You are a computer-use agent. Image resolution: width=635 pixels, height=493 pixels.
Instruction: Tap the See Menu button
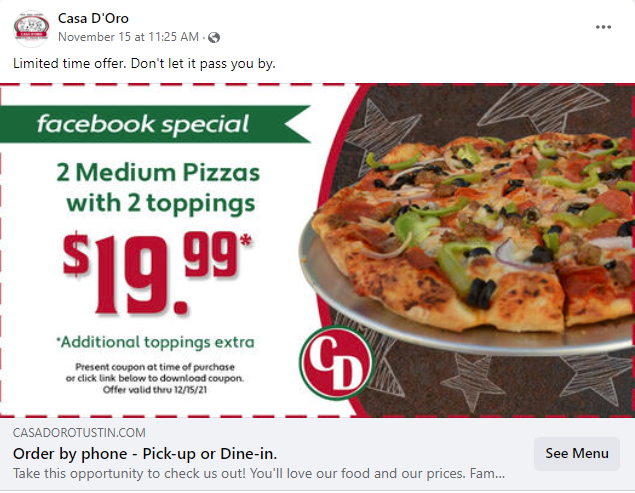pyautogui.click(x=577, y=453)
